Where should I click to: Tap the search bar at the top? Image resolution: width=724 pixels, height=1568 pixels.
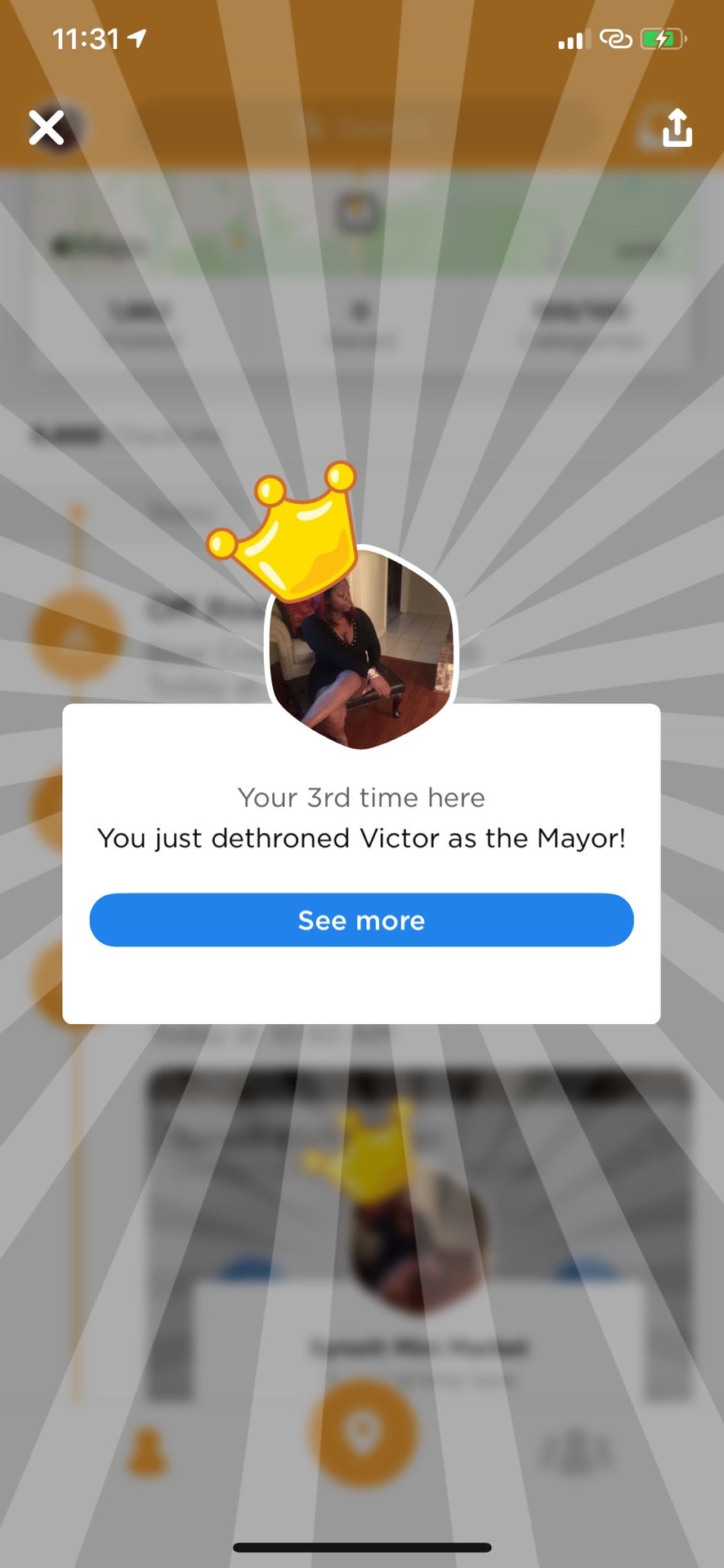(x=360, y=127)
